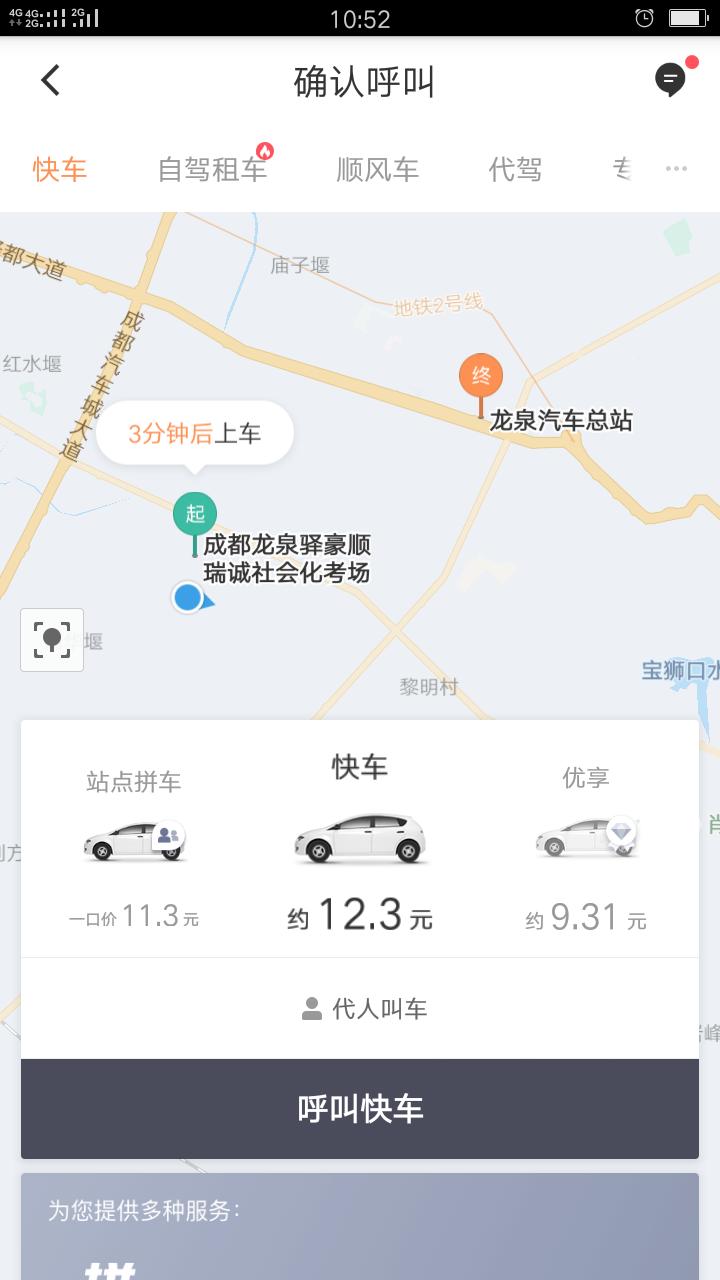This screenshot has width=720, height=1280.
Task: Tap the 起 starting point marker
Action: click(196, 512)
